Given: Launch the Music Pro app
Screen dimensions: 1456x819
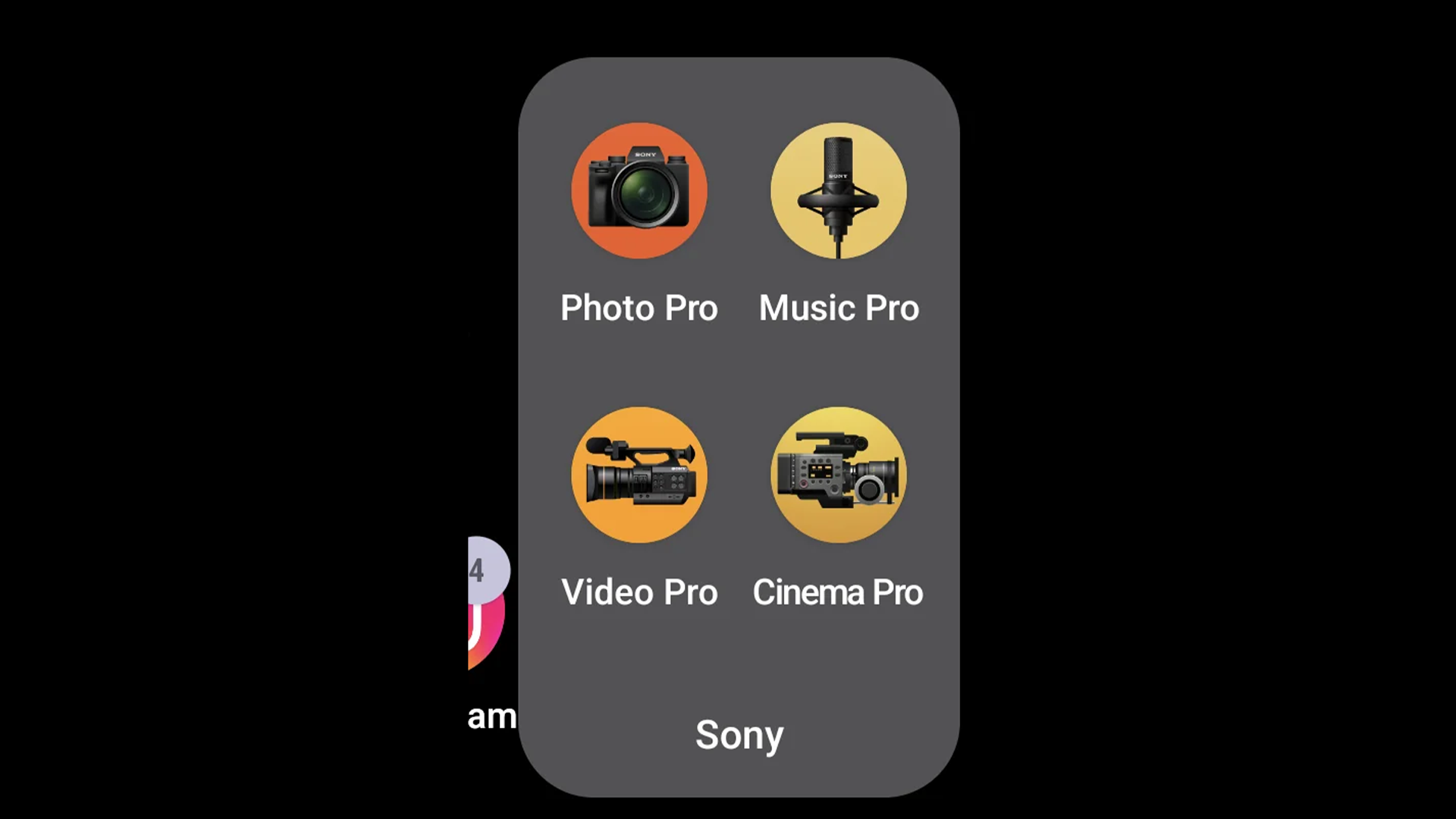Looking at the screenshot, I should 838,191.
